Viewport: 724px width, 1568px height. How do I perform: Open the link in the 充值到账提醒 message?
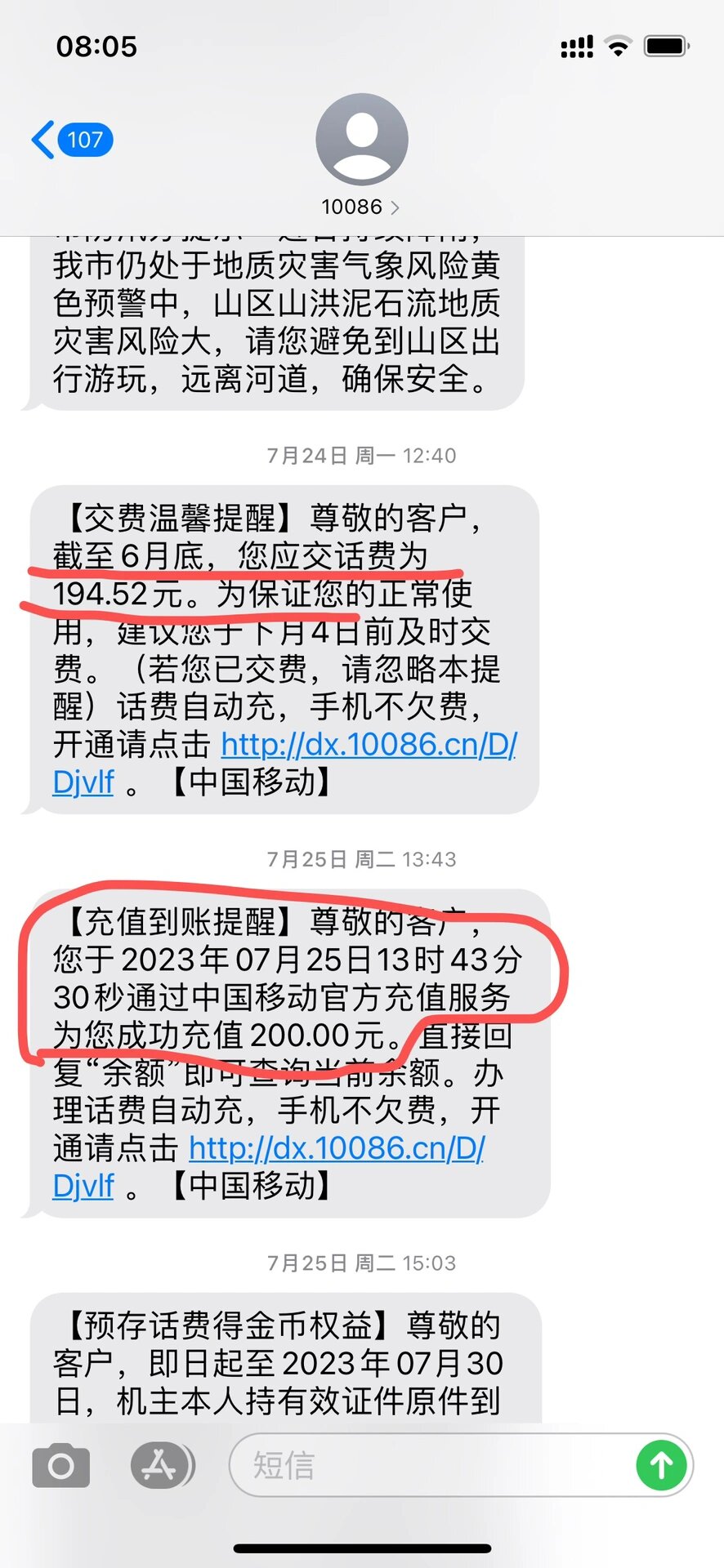tap(337, 1148)
